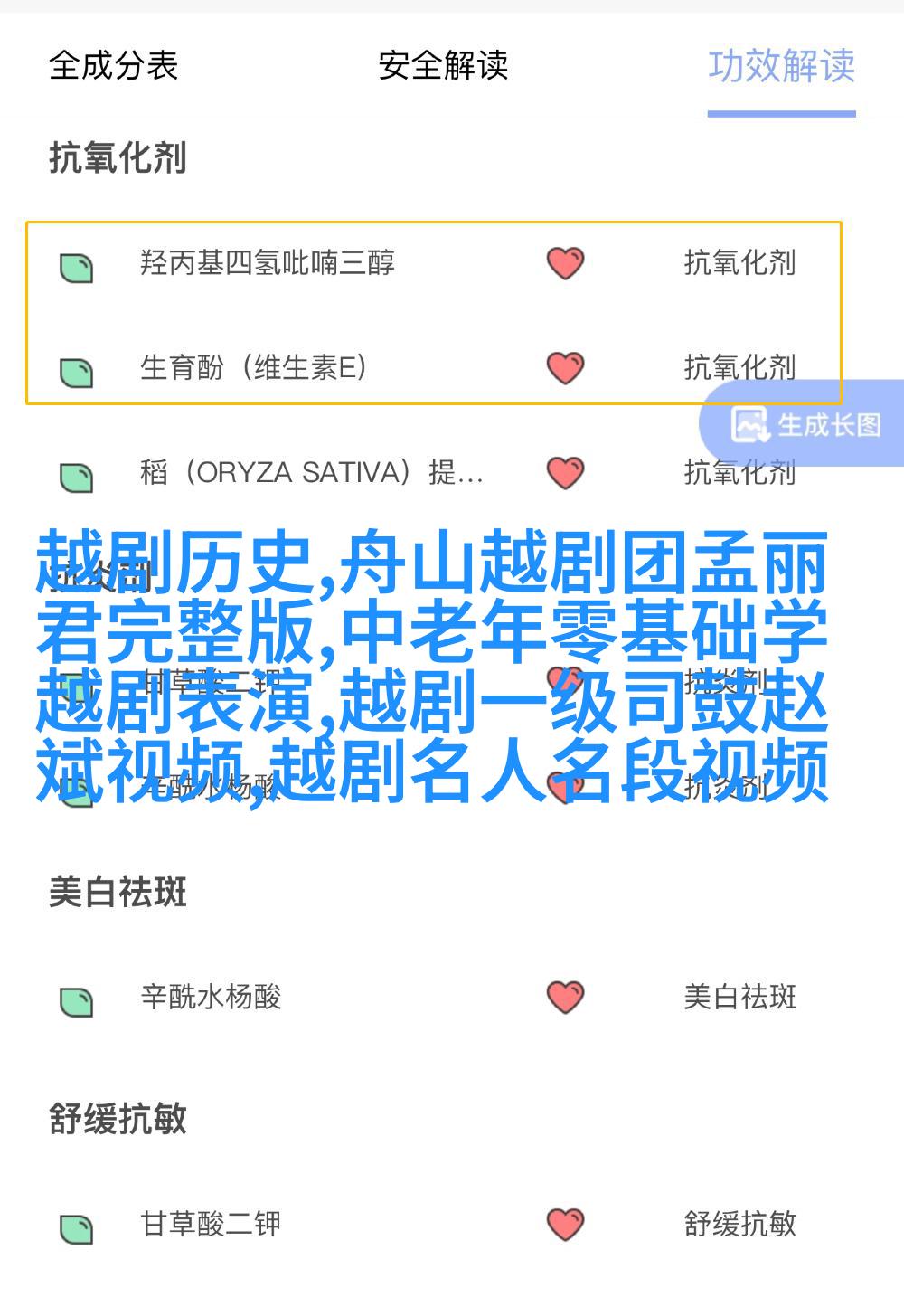
Task: Switch to the 安全解读 tab
Action: click(442, 66)
